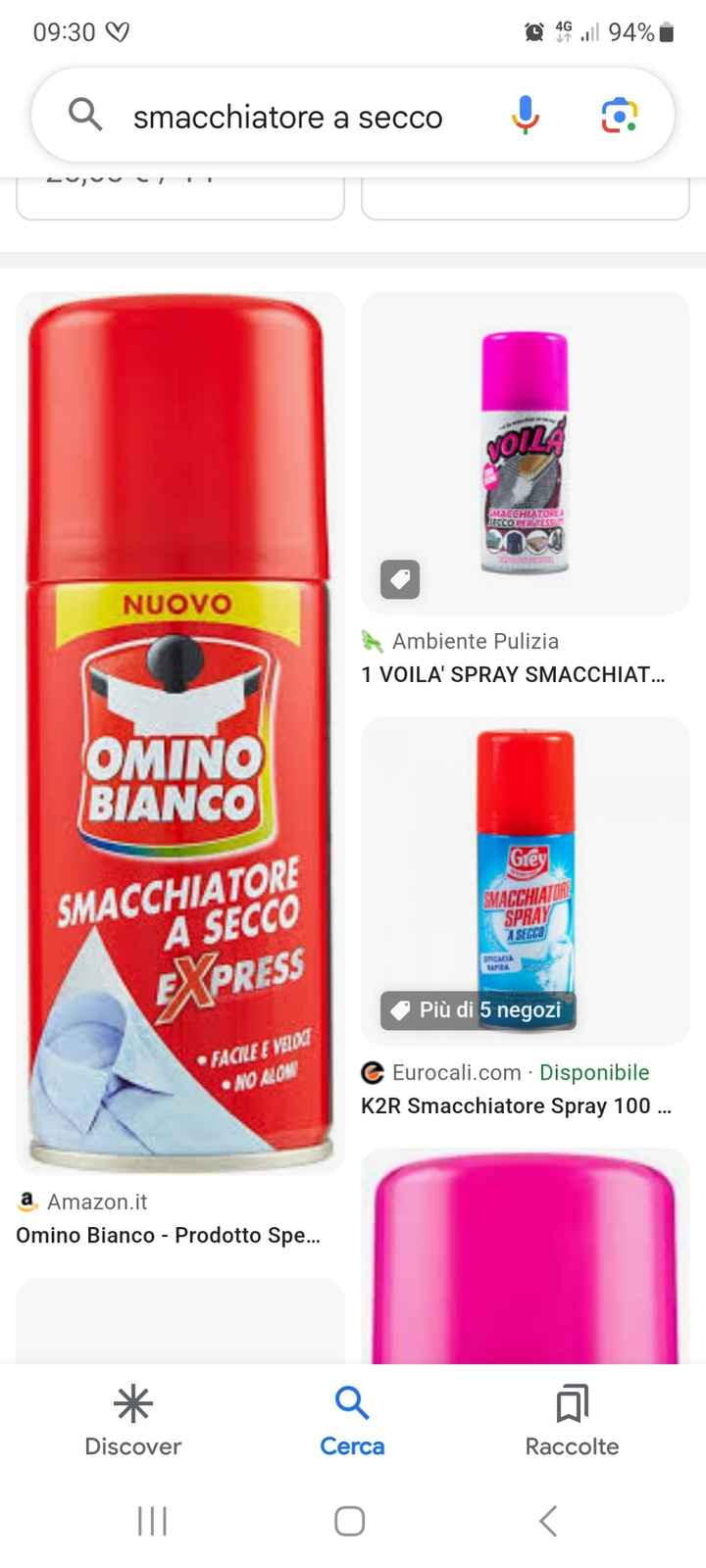
Task: Open the VOILA' spray Ambiente Pulizia result
Action: tap(526, 454)
